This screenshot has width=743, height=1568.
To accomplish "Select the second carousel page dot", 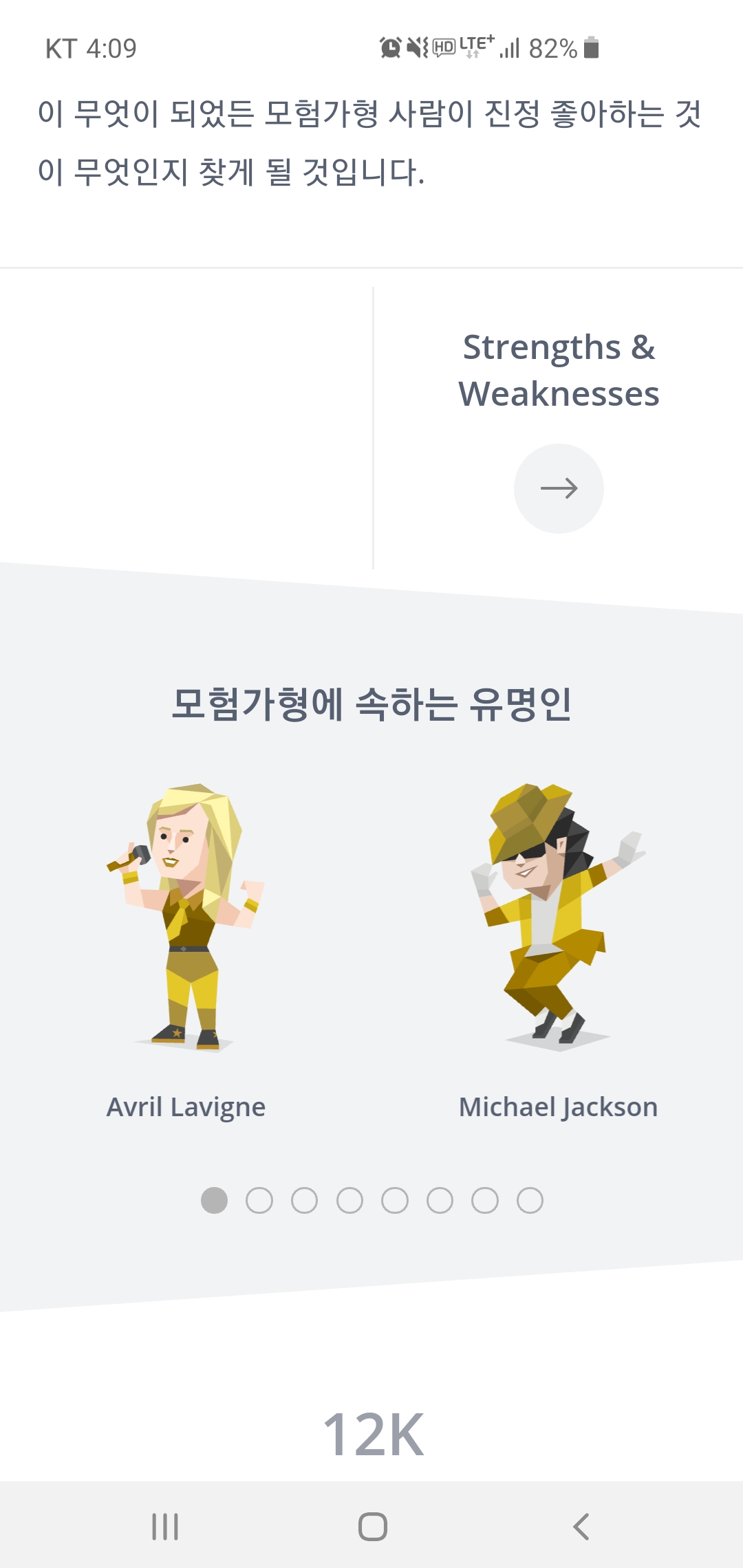I will 259,1201.
